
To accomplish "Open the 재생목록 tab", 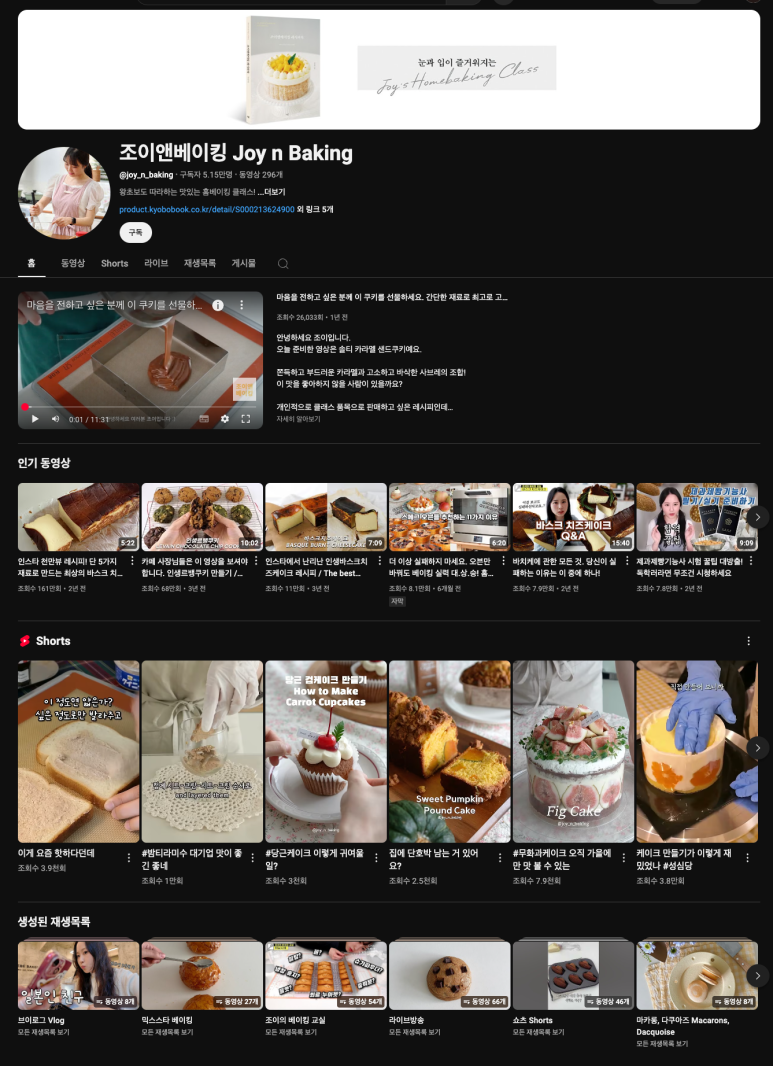I will coord(199,263).
